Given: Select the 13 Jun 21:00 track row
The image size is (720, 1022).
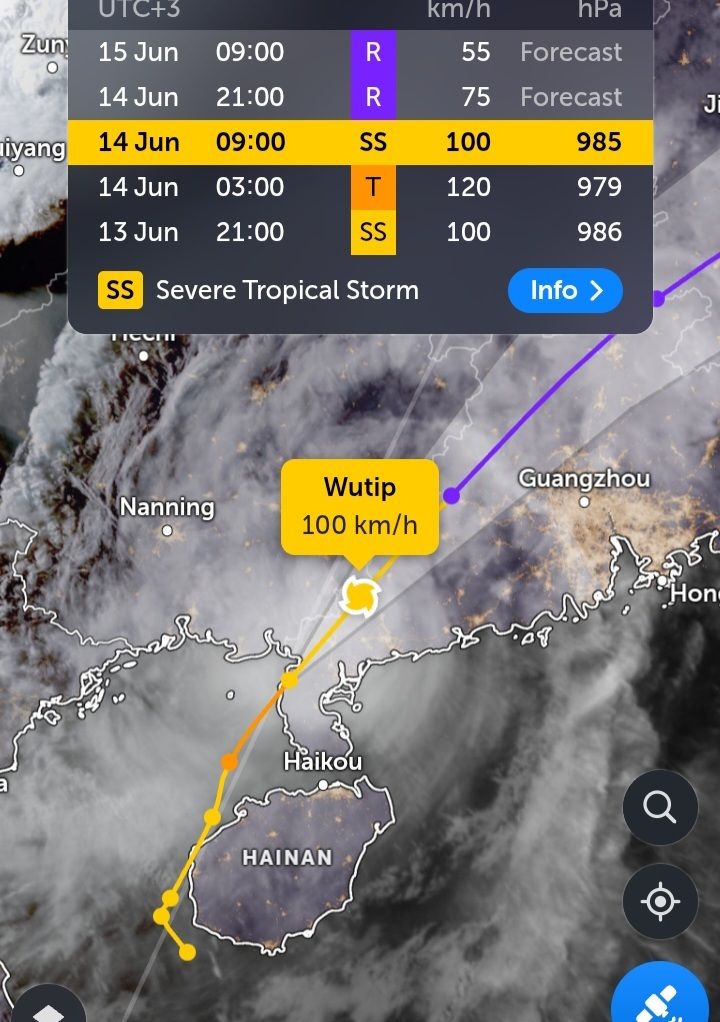Looking at the screenshot, I should coord(360,232).
